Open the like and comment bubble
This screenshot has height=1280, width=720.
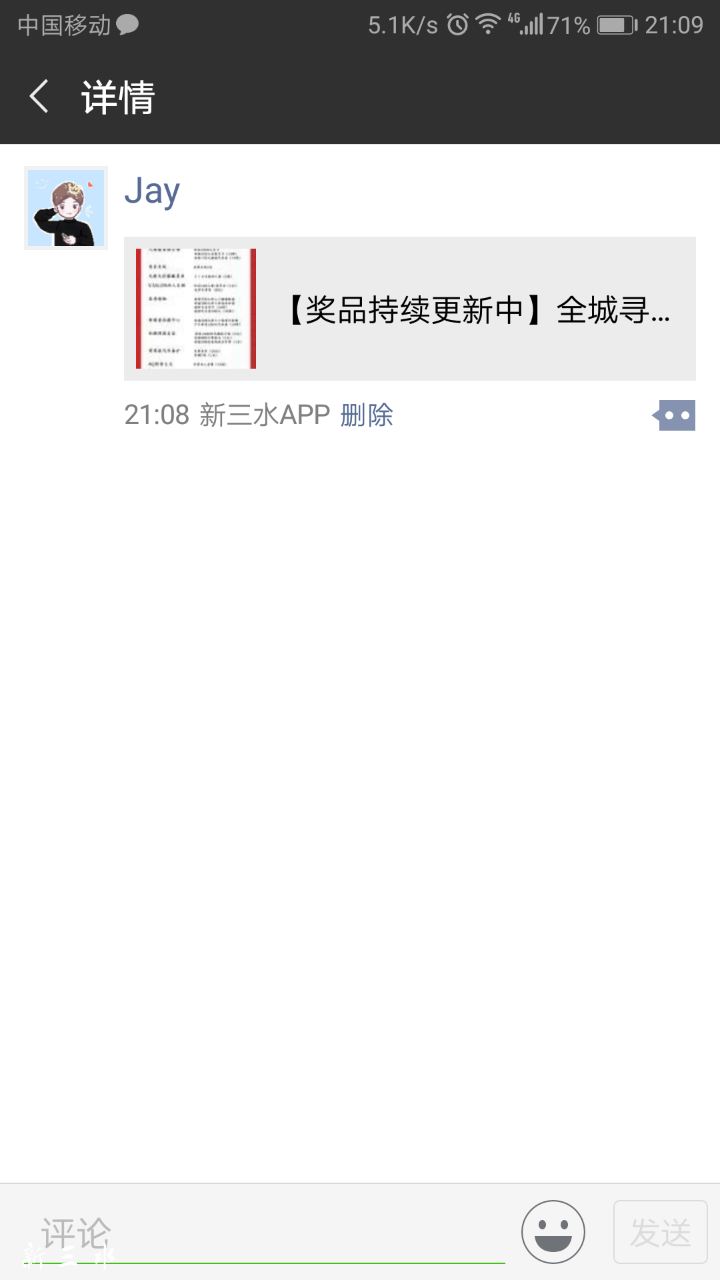(x=675, y=415)
